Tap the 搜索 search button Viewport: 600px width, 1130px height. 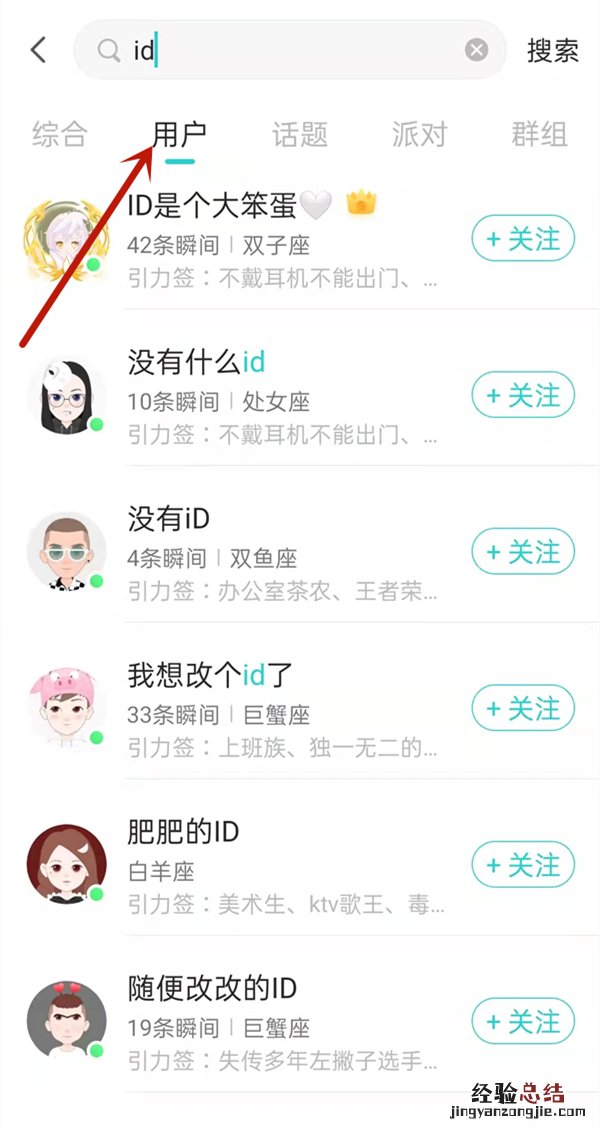click(553, 50)
